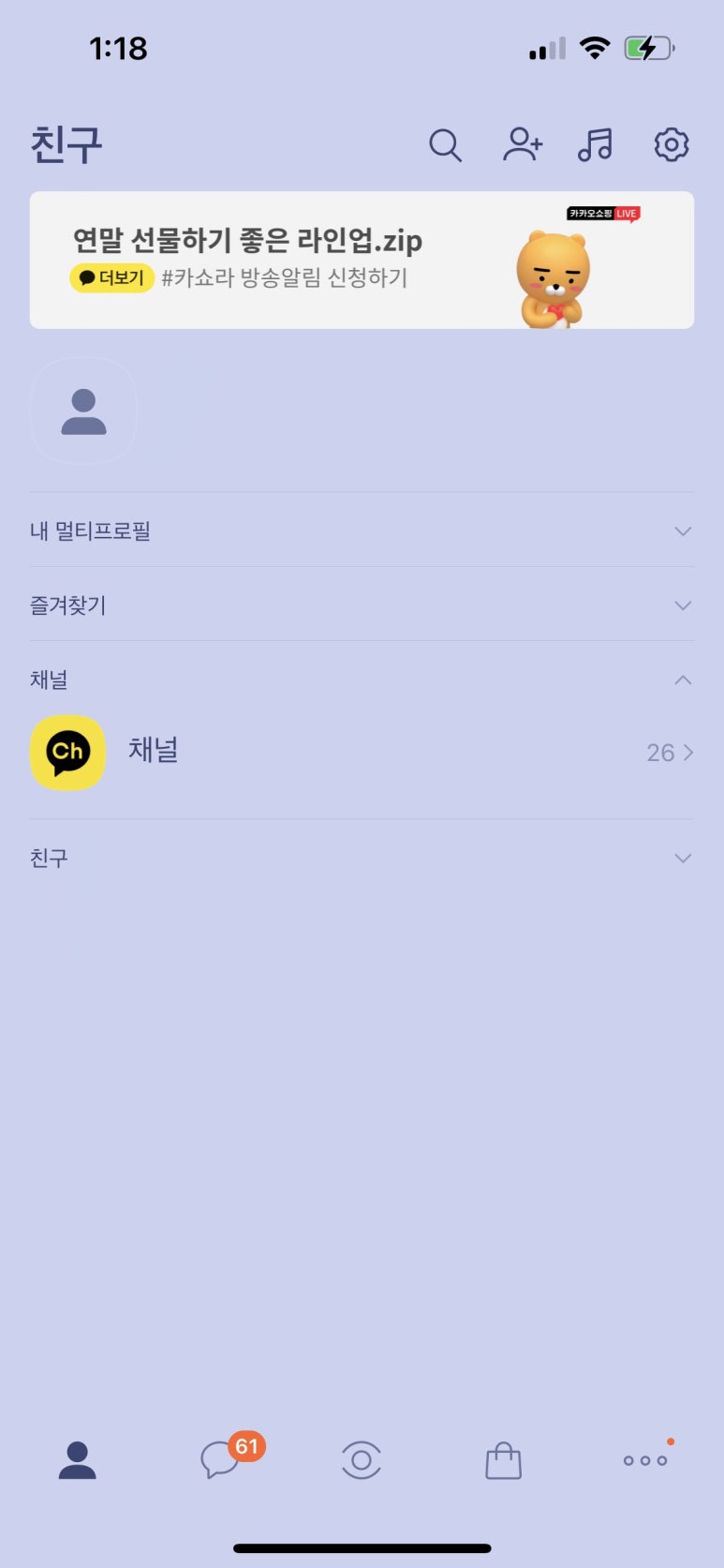
Task: Expand the 내 멀티프로필 section
Action: (362, 530)
